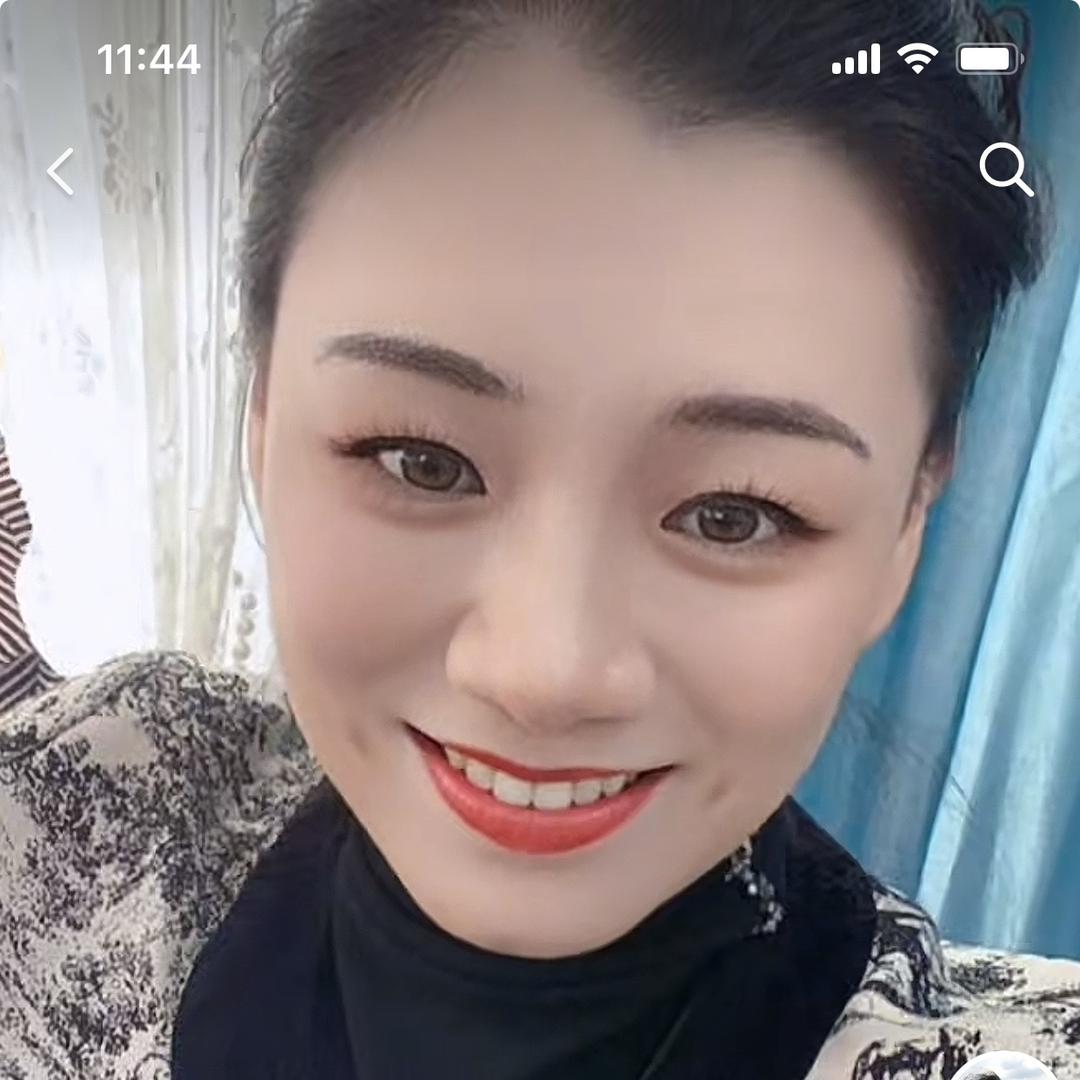Viewport: 1080px width, 1080px height.
Task: Go back using the top-left arrow
Action: tap(61, 171)
